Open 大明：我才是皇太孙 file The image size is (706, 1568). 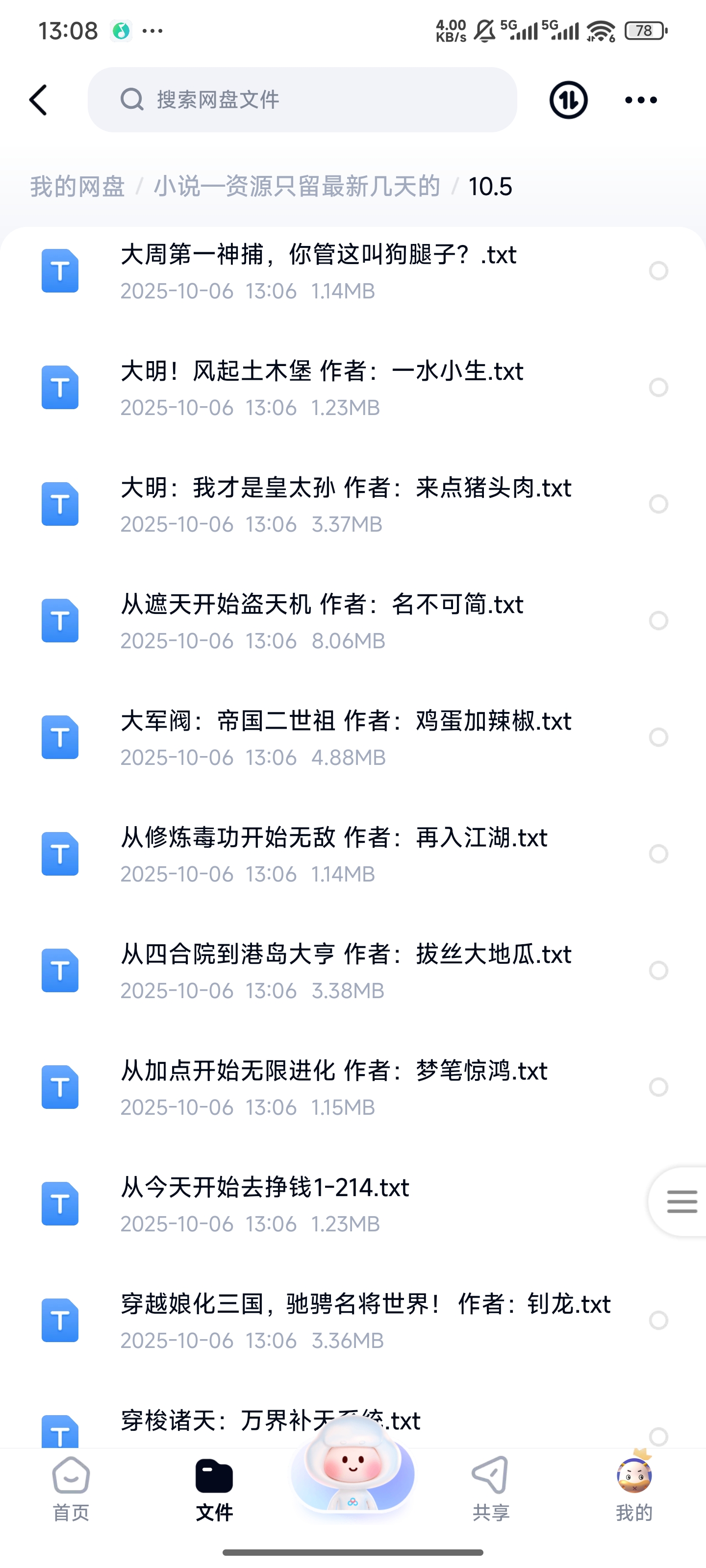pos(345,504)
